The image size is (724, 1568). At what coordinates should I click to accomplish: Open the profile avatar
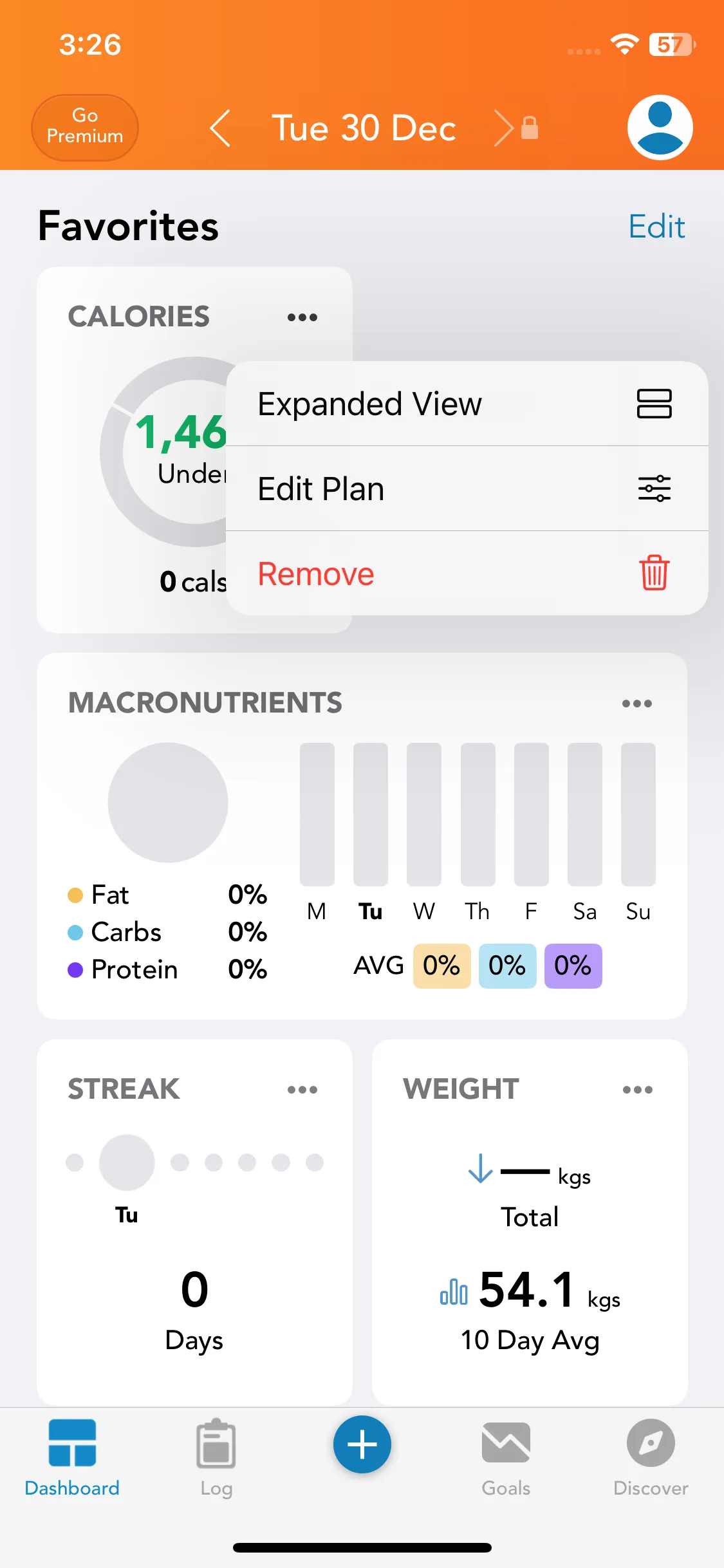(660, 127)
